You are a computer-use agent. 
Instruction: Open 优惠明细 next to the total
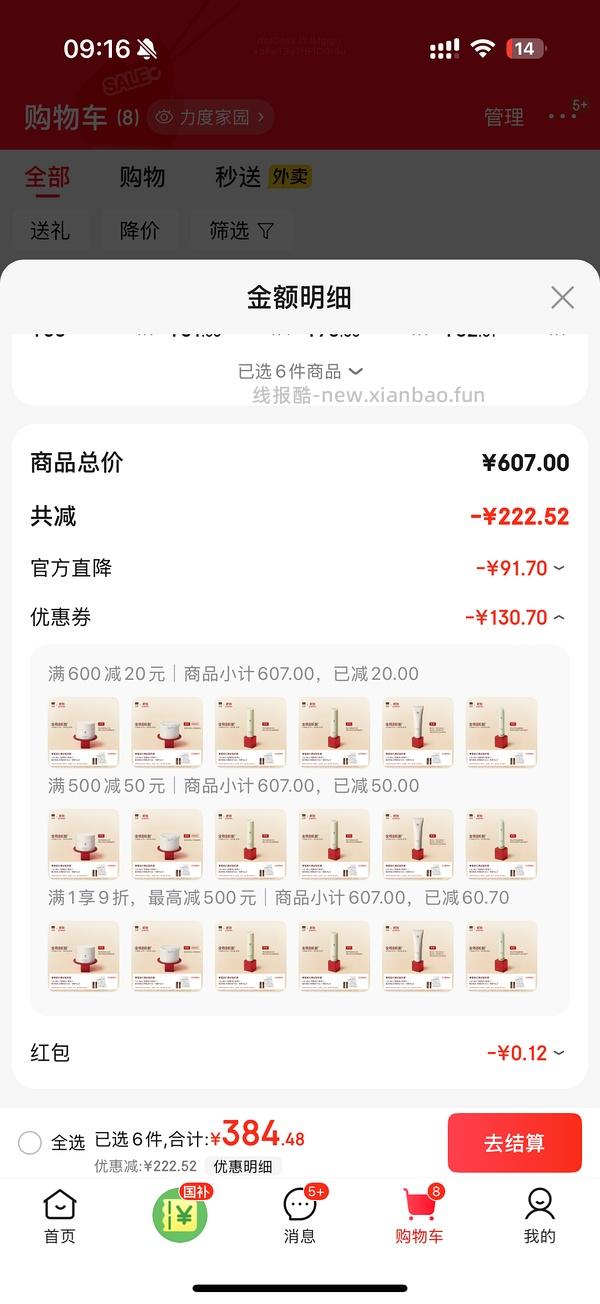(x=243, y=1166)
